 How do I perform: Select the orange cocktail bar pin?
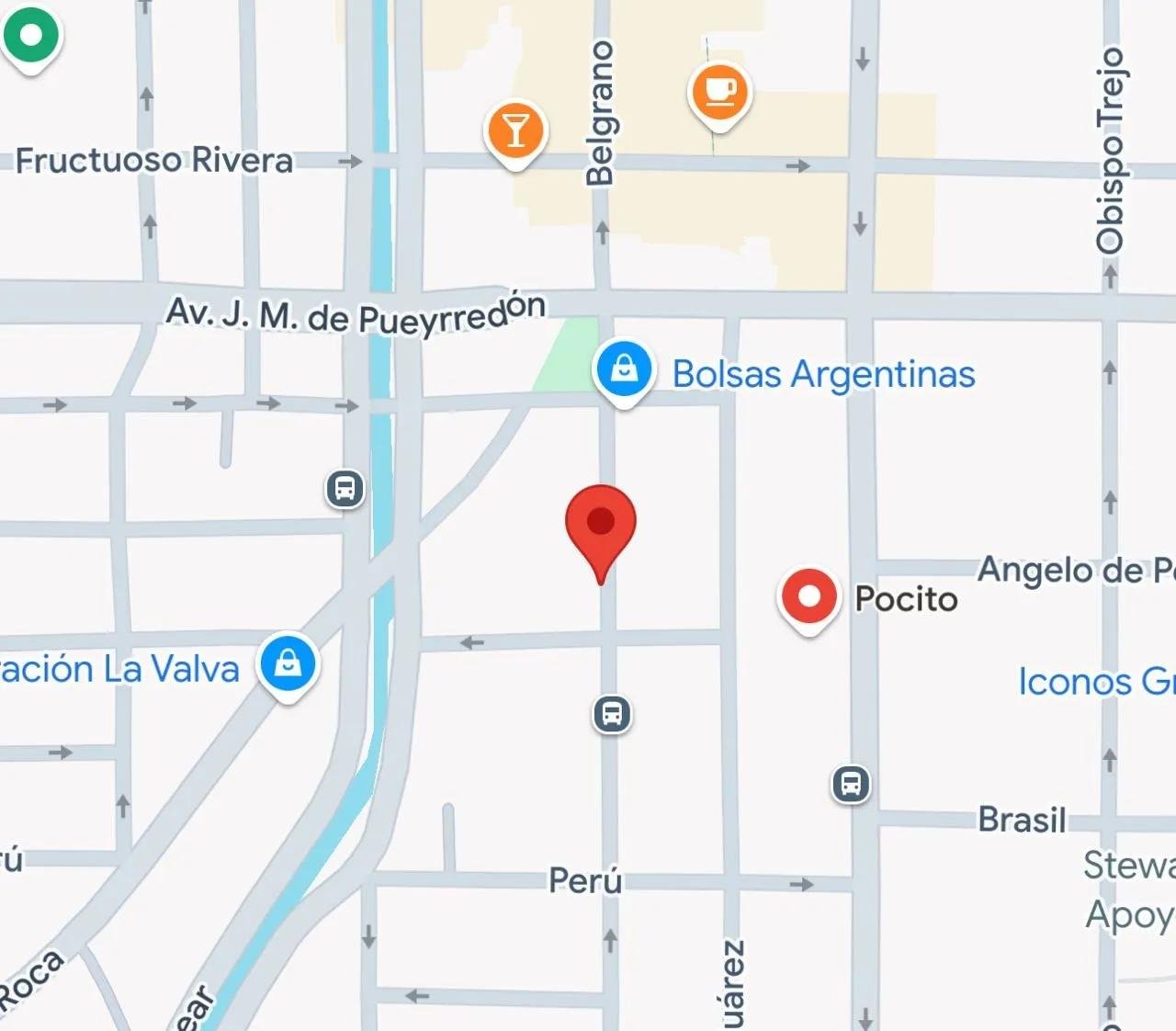[x=515, y=130]
